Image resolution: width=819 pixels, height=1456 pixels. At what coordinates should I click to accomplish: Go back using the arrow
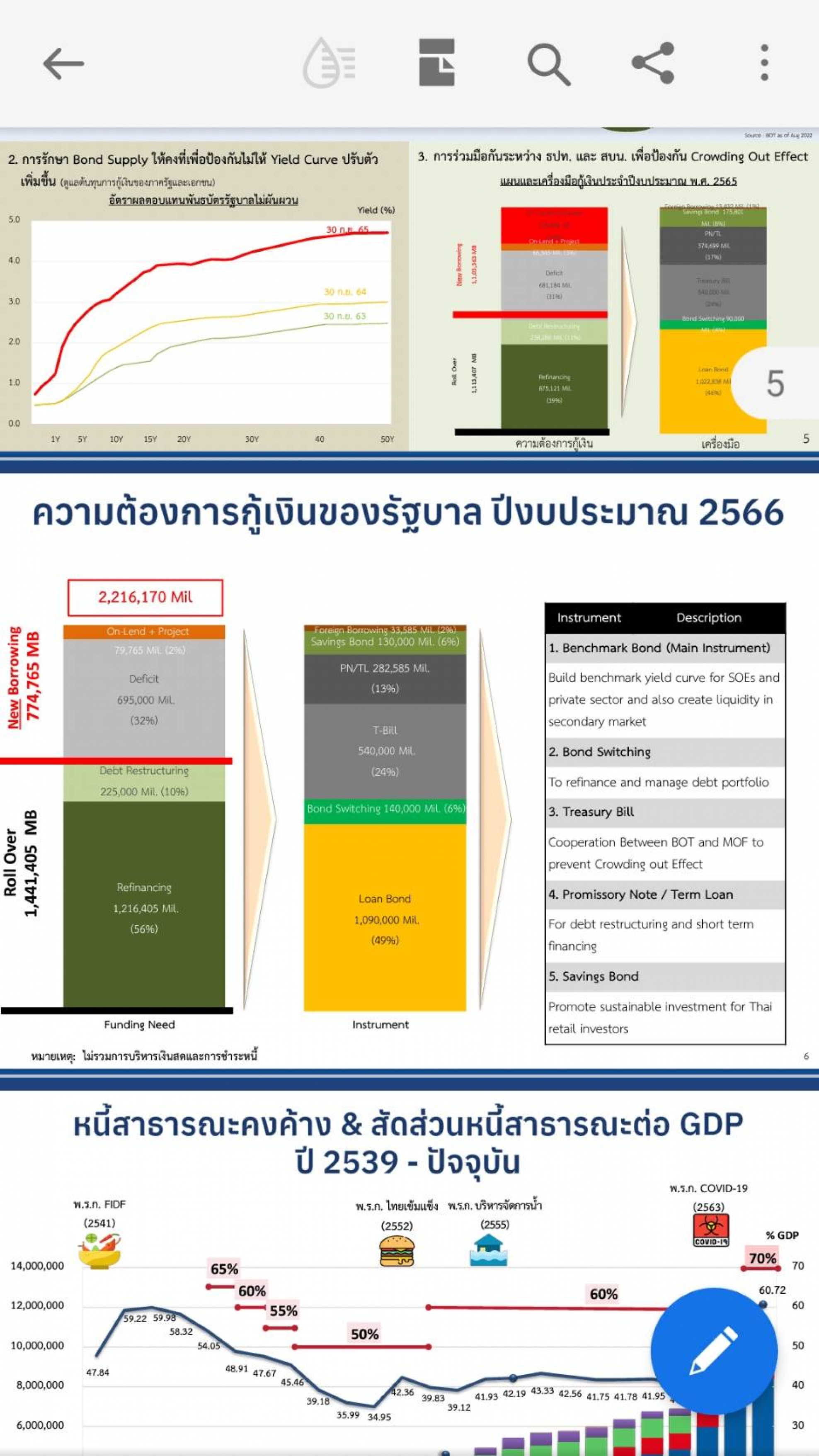tap(64, 63)
